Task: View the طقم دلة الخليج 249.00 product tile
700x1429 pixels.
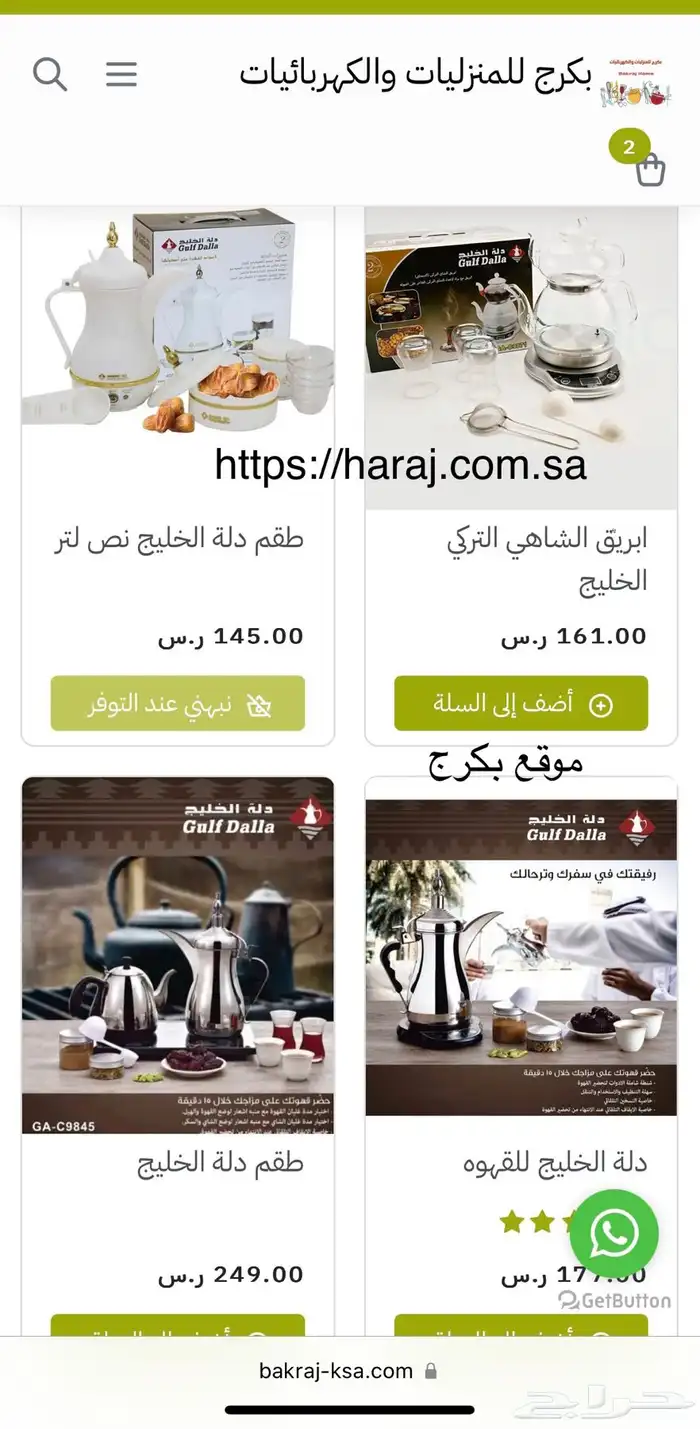Action: tap(178, 955)
